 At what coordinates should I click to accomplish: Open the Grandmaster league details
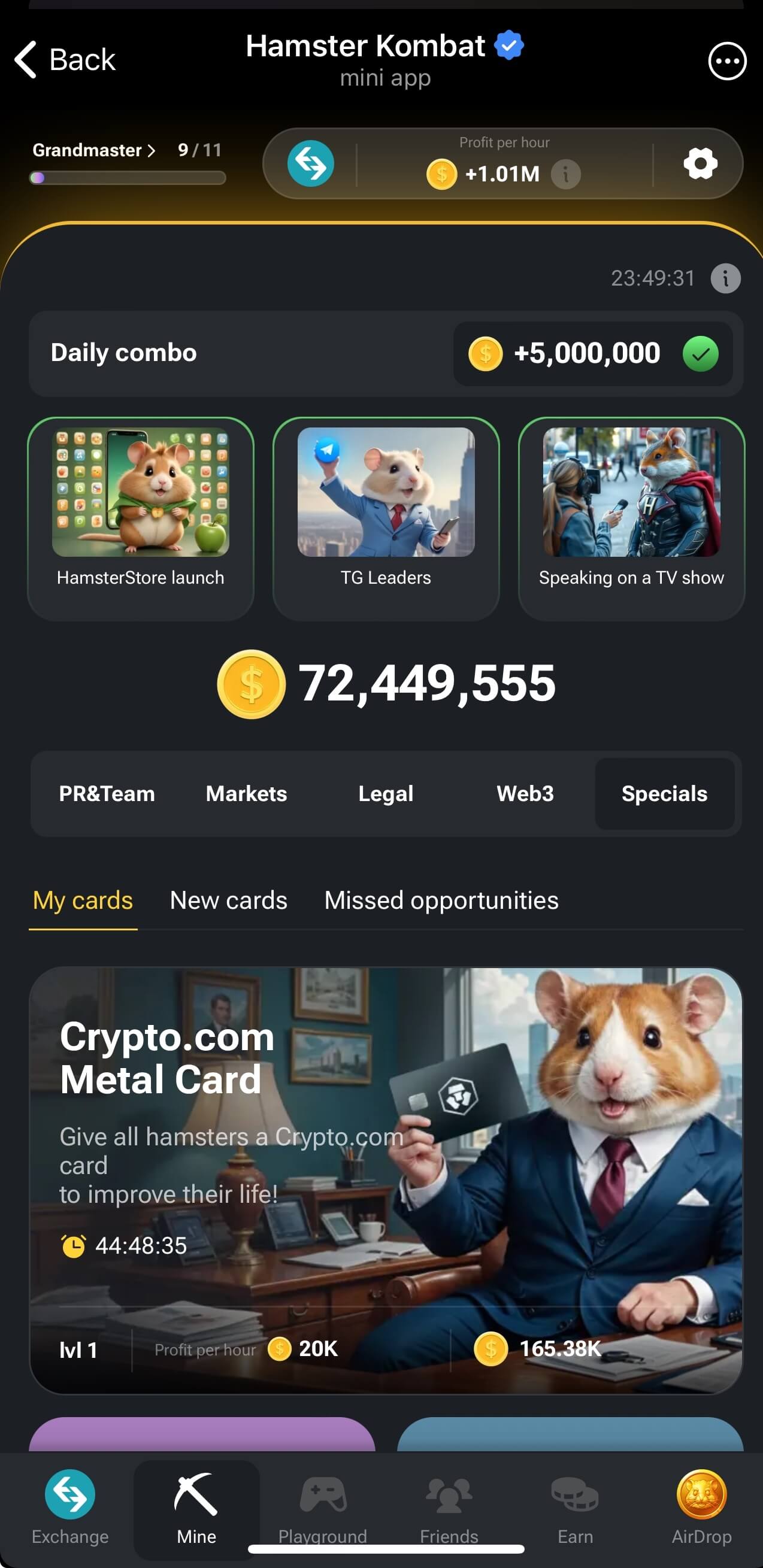(94, 150)
